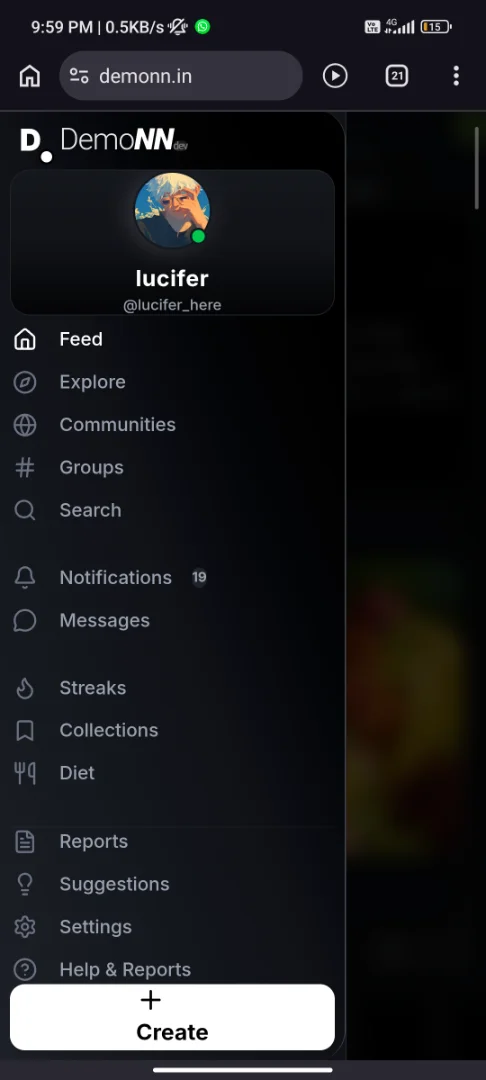This screenshot has height=1080, width=486.
Task: Open the Explore section
Action: 172,382
